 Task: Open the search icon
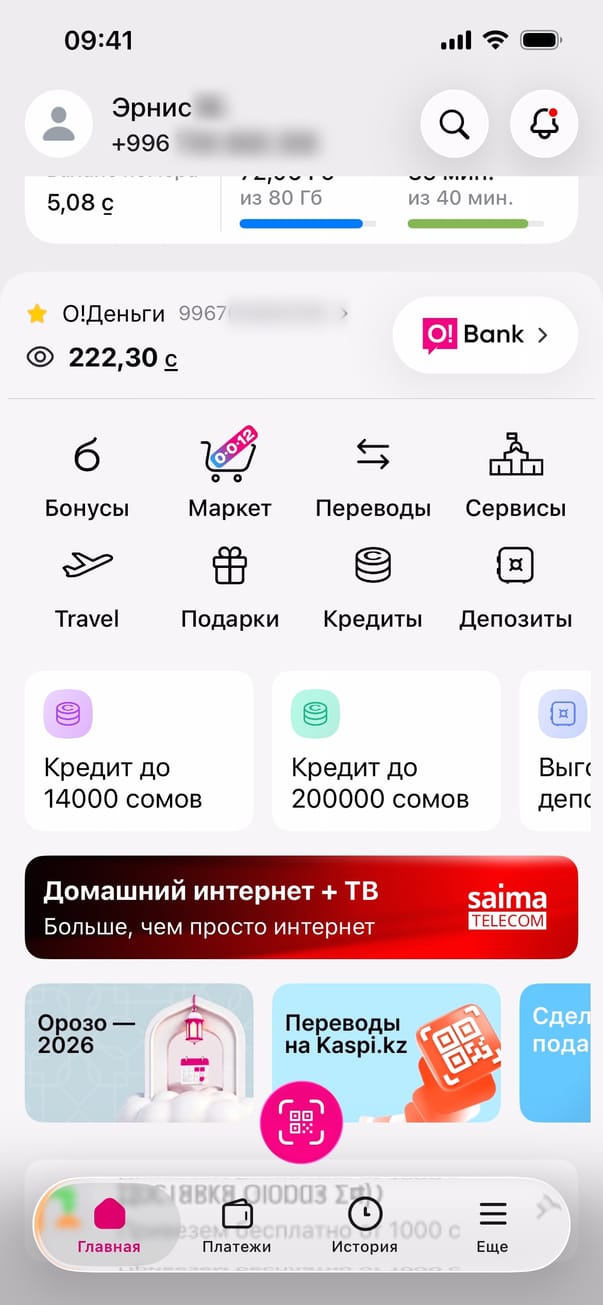(454, 124)
